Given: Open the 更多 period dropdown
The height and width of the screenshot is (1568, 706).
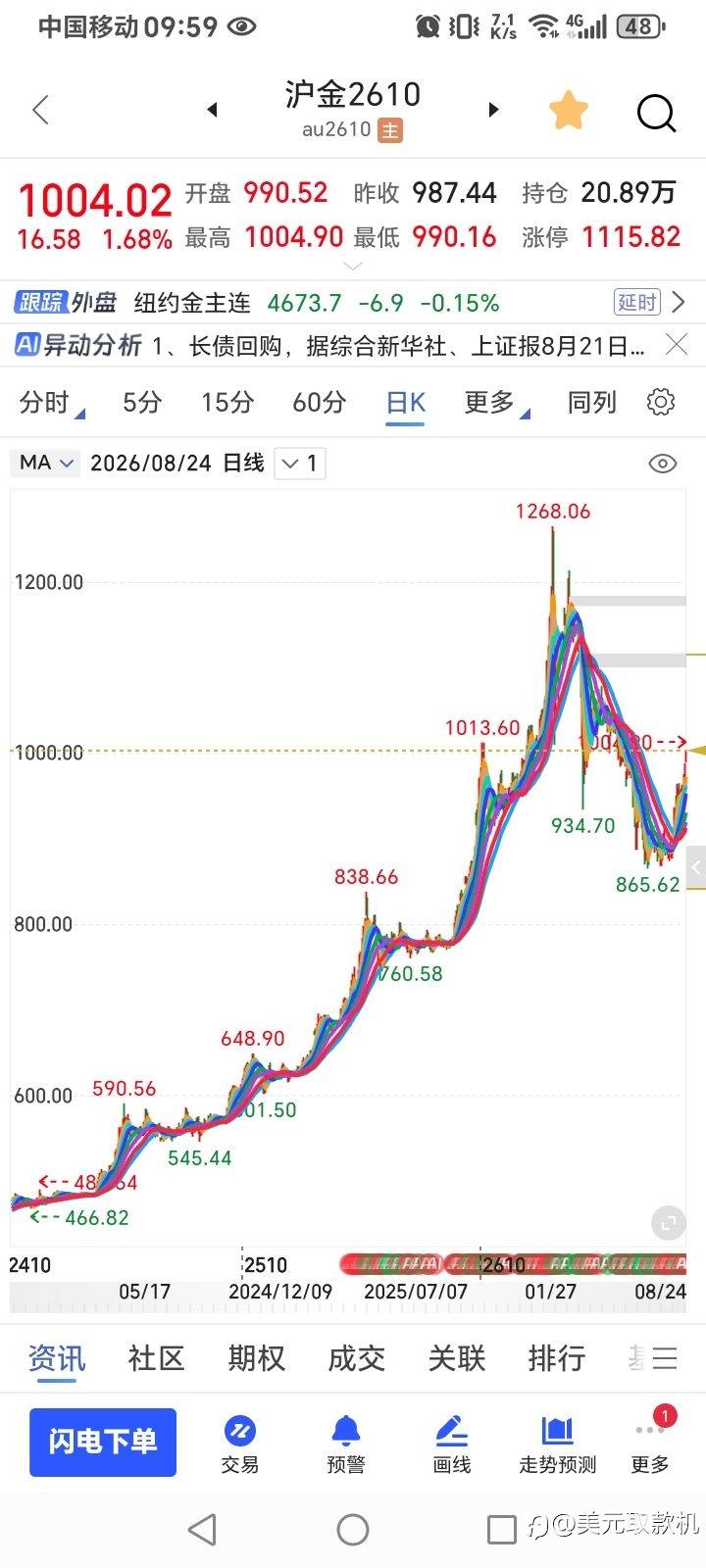Looking at the screenshot, I should (x=496, y=402).
